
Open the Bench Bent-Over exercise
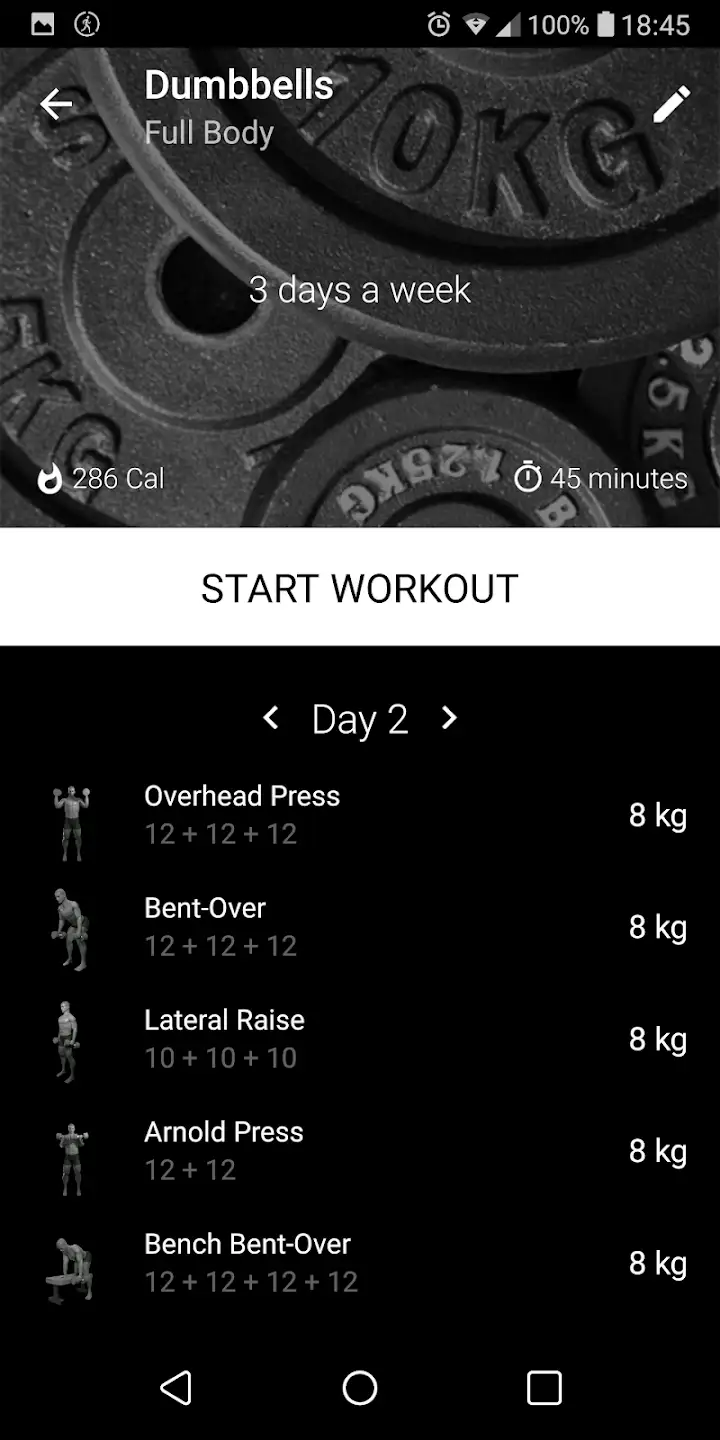(x=360, y=1264)
